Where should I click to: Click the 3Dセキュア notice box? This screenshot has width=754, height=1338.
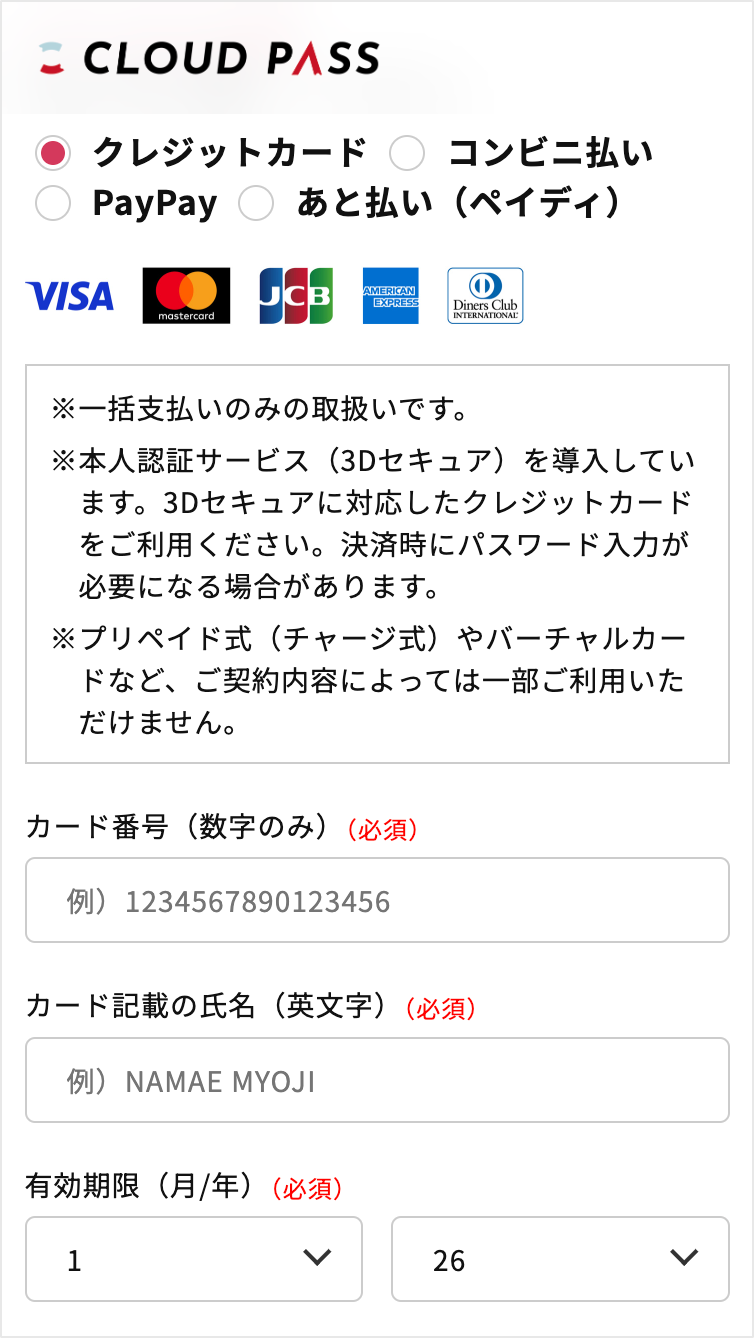pyautogui.click(x=377, y=562)
